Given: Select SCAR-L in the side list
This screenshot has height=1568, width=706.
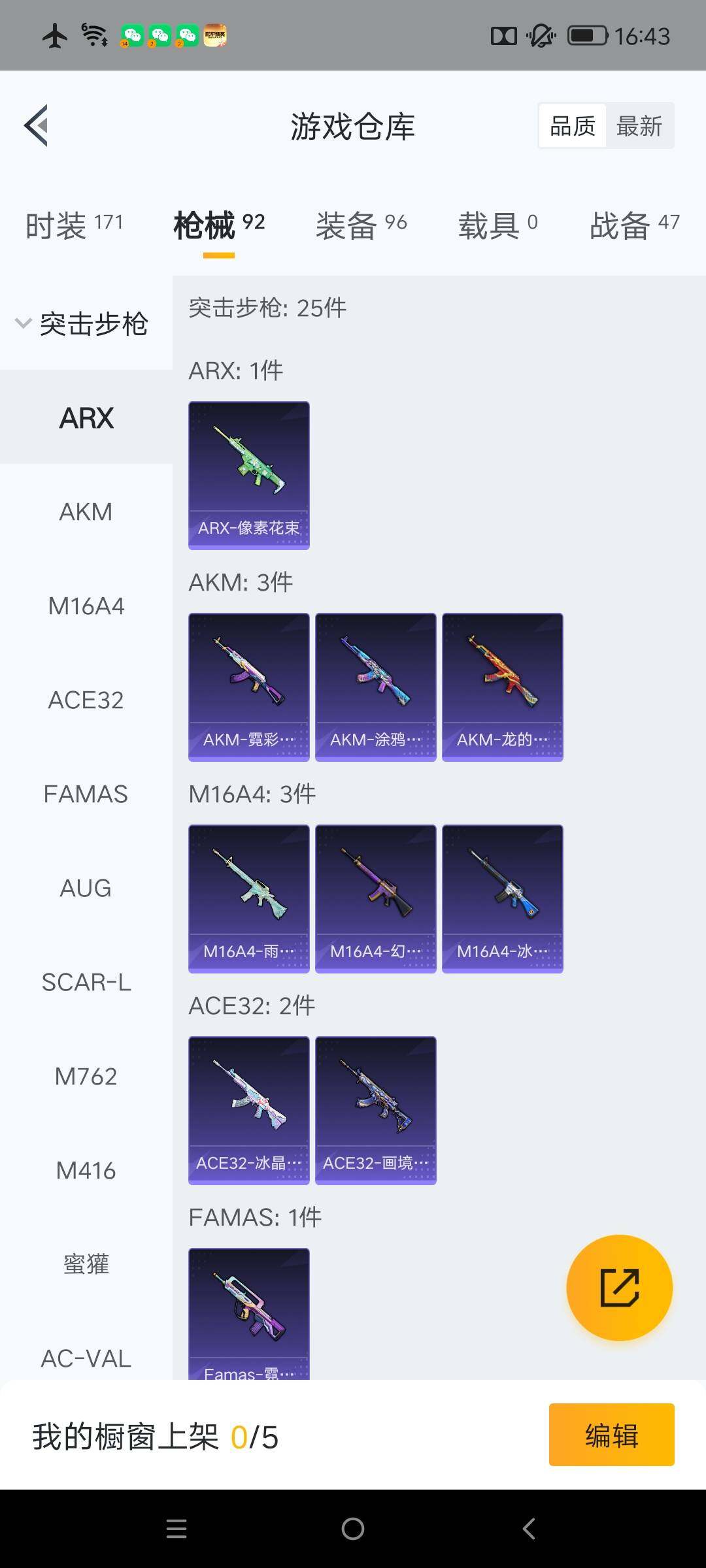Looking at the screenshot, I should pyautogui.click(x=86, y=982).
